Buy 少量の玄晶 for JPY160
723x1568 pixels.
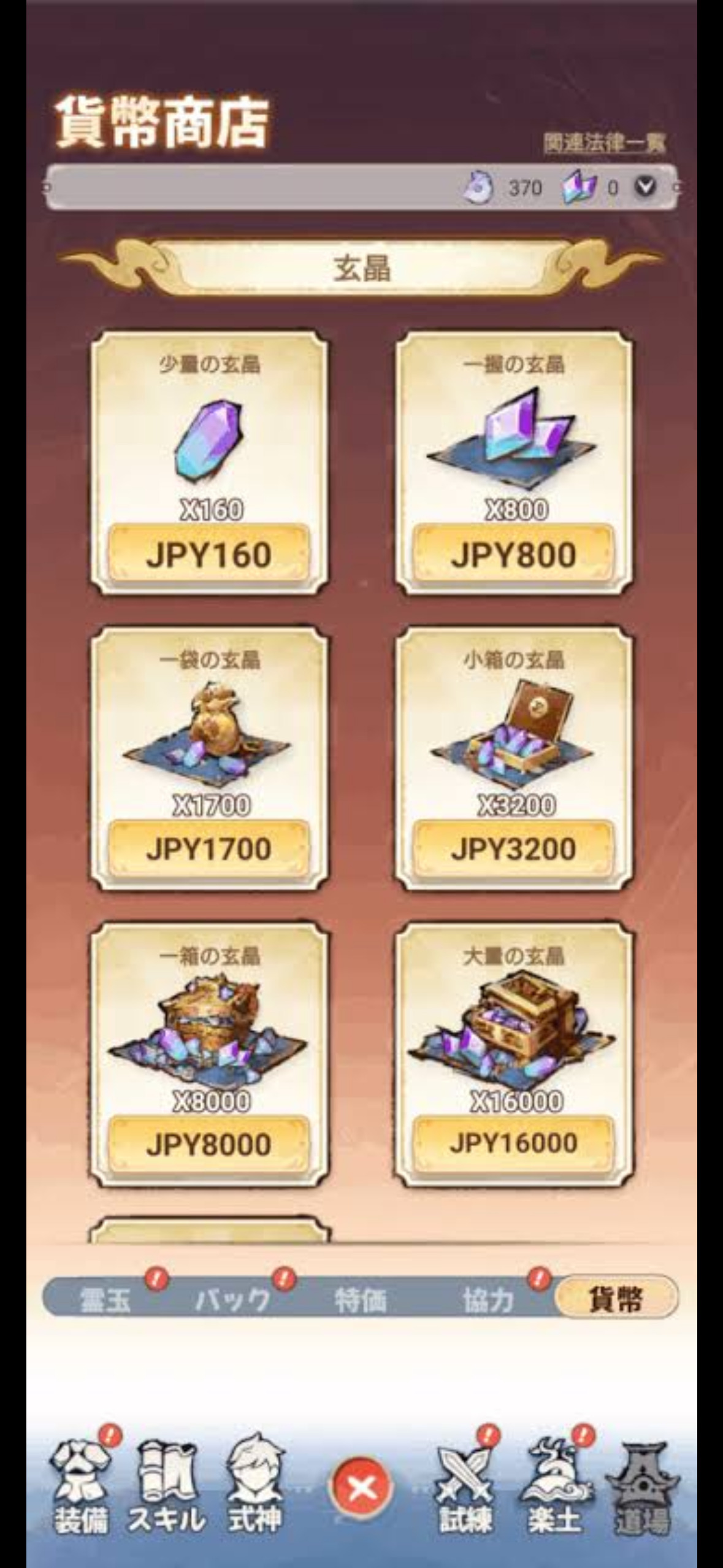208,555
